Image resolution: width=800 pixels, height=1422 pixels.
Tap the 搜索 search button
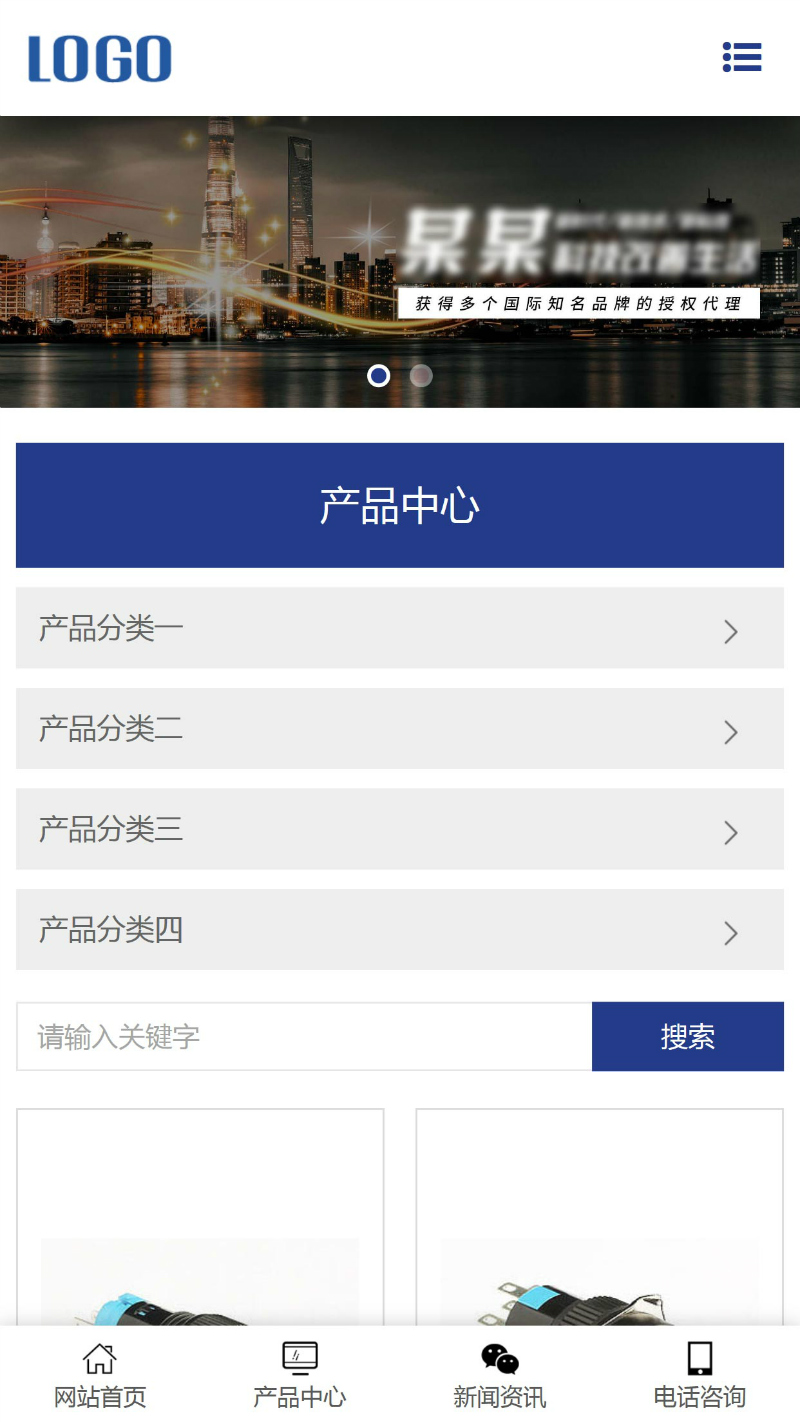(687, 1037)
